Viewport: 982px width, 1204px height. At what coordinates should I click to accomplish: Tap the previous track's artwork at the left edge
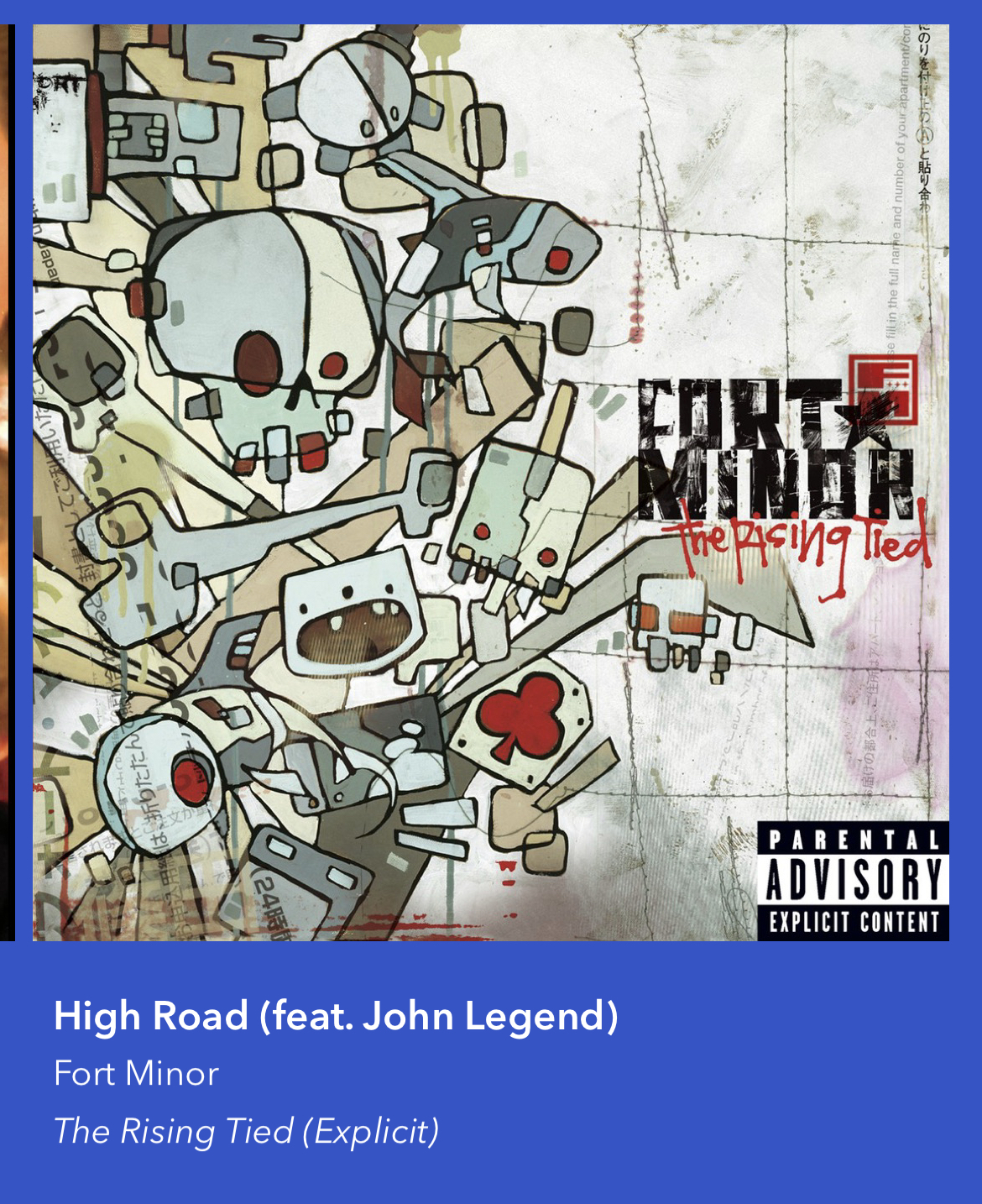click(x=7, y=483)
